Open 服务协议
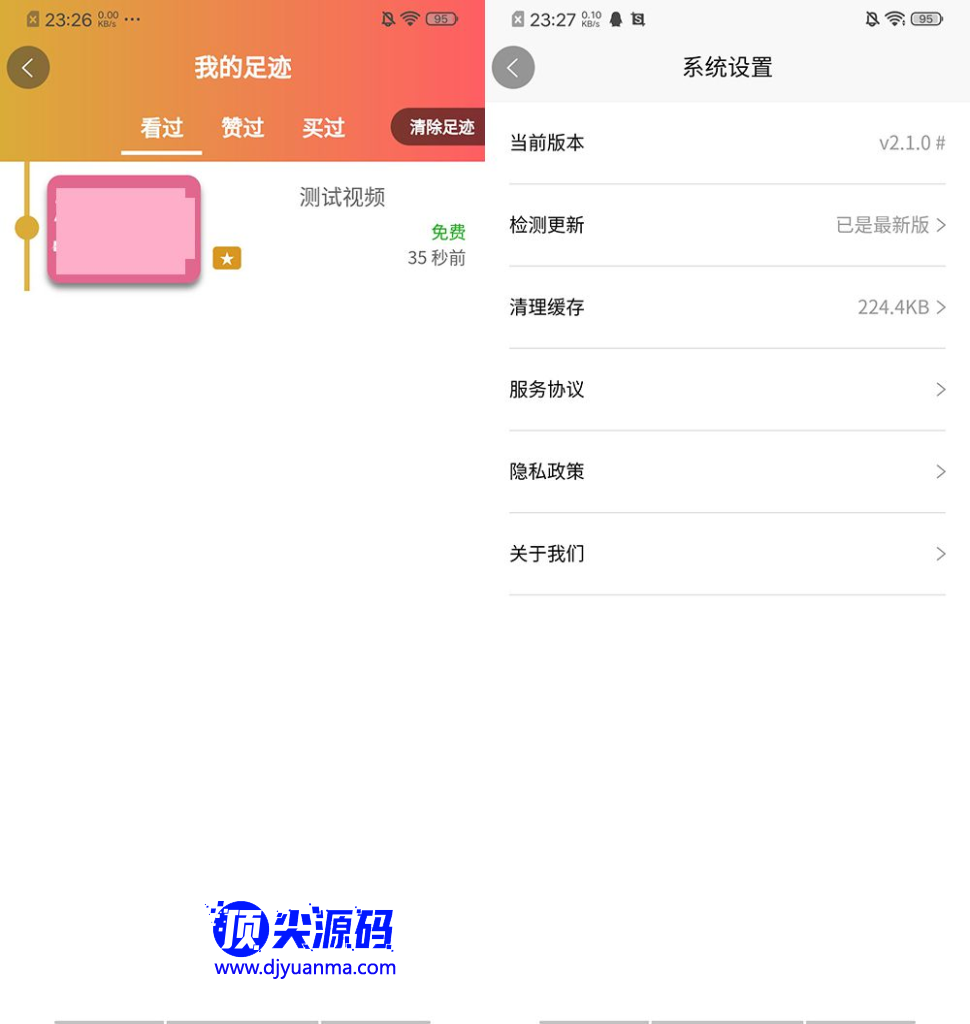This screenshot has height=1024, width=970. click(x=727, y=389)
